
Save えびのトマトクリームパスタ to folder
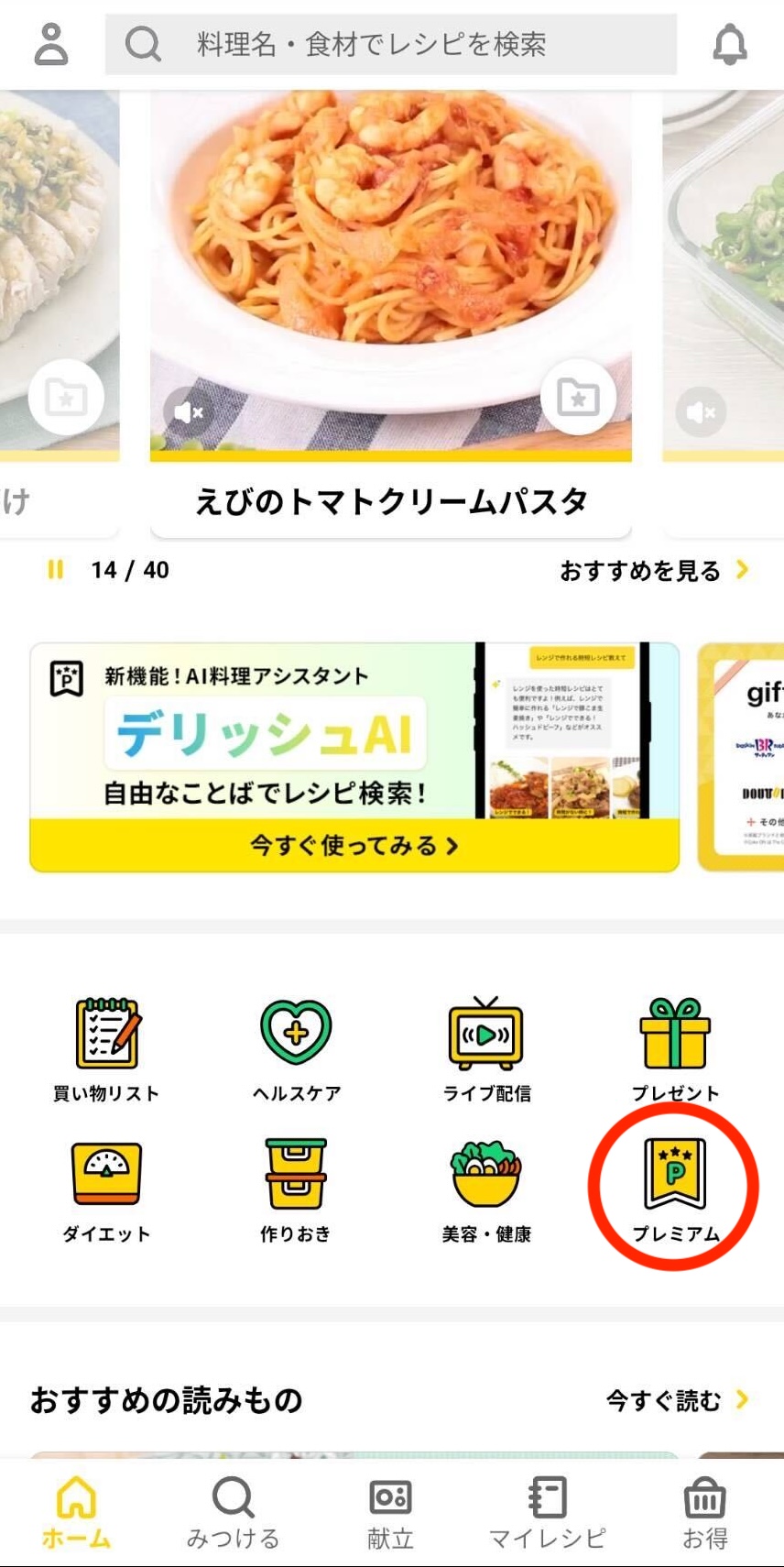(578, 398)
